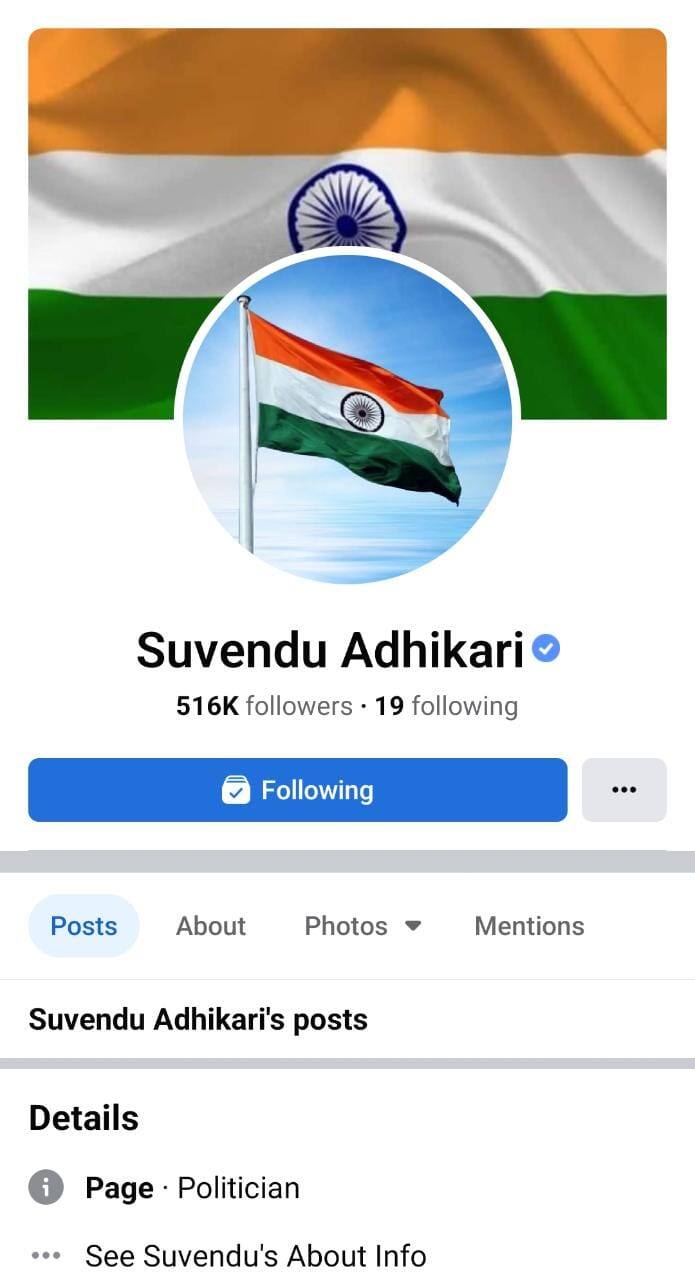Screen dimensions: 695x1280
Task: Tap the blue Following button
Action: 297,790
